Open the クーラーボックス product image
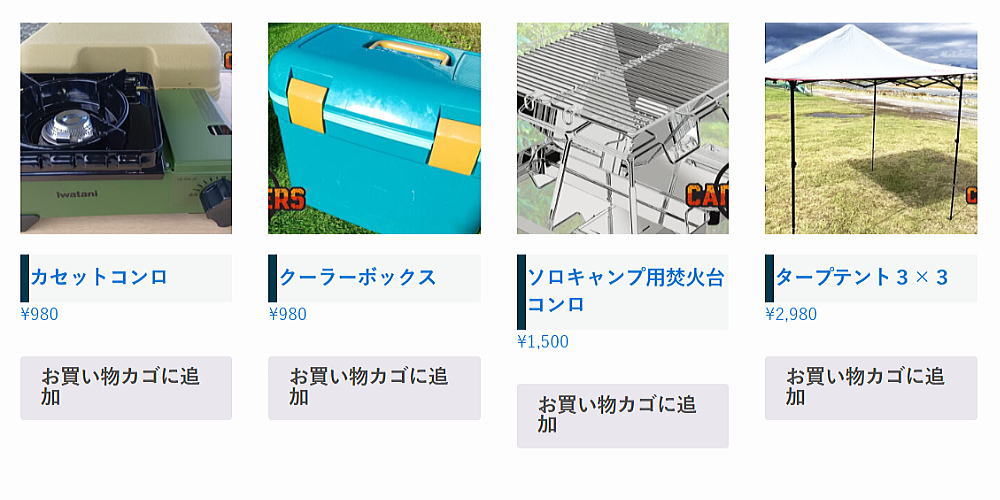This screenshot has height=500, width=1000. click(374, 128)
